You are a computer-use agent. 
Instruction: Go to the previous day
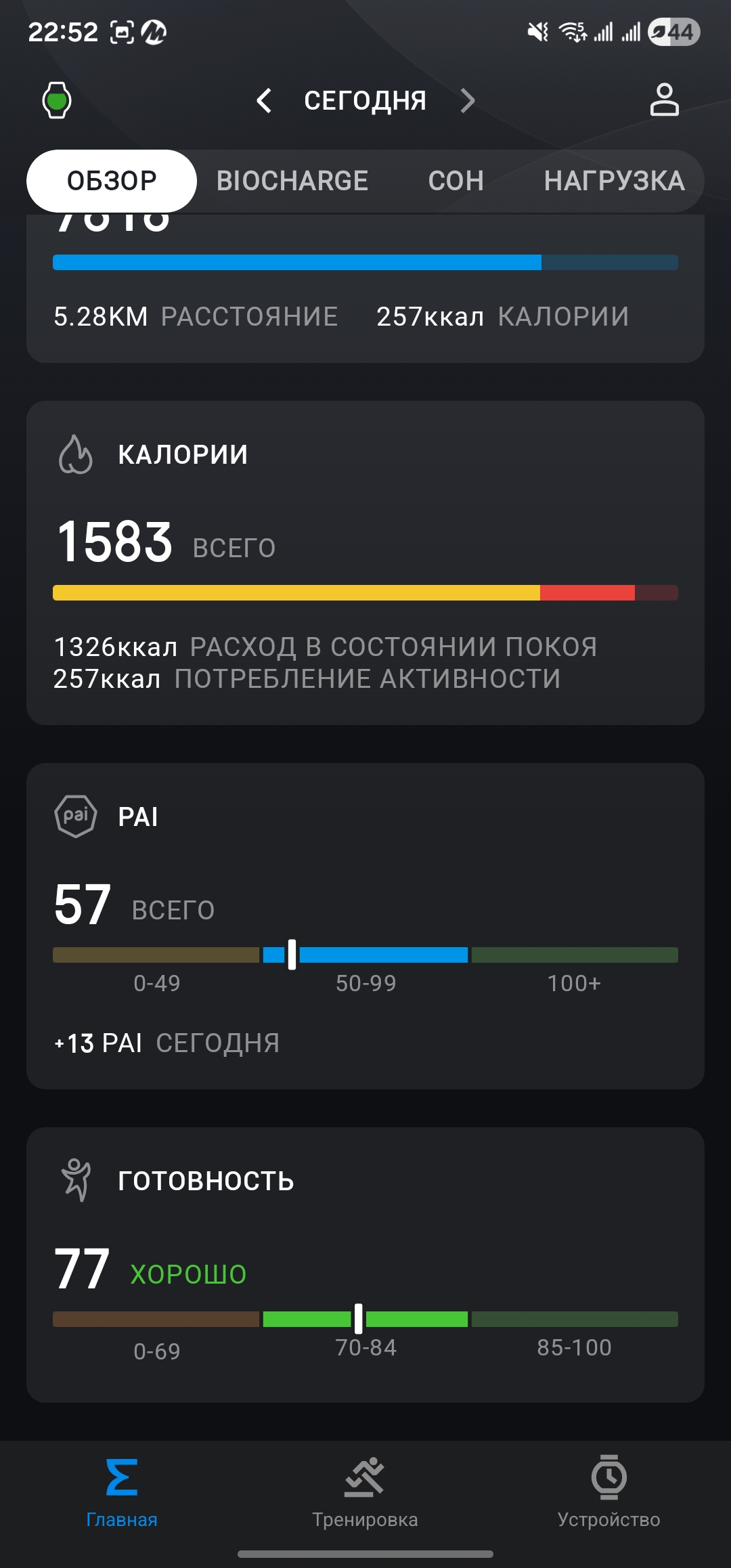tap(264, 100)
